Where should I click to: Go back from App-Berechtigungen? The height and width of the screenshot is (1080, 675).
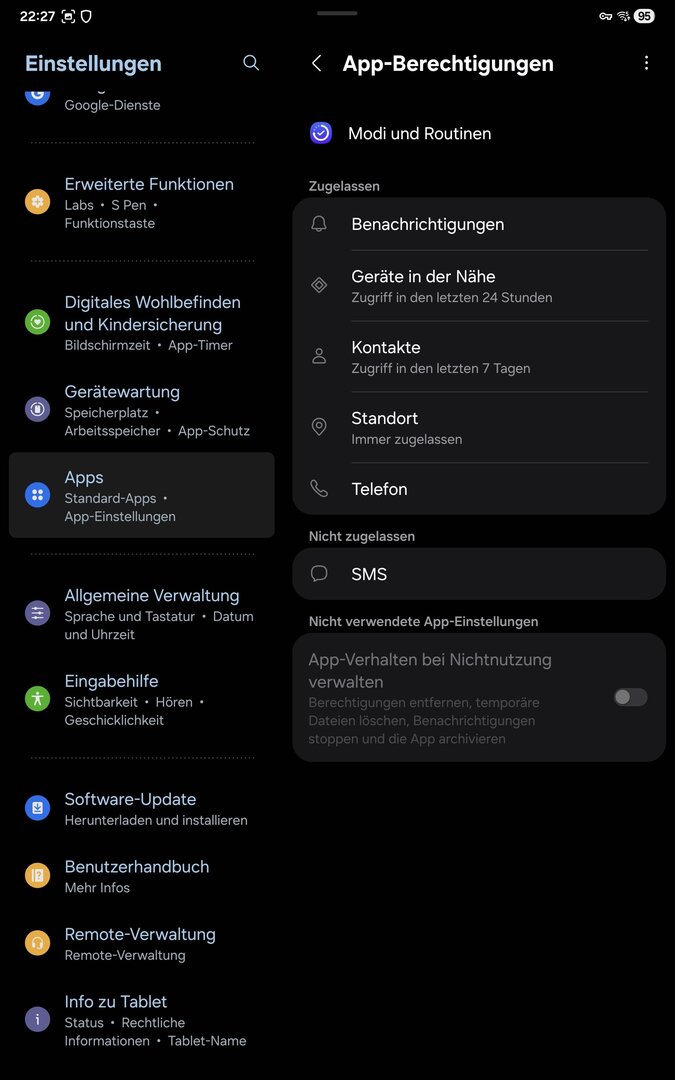click(317, 63)
